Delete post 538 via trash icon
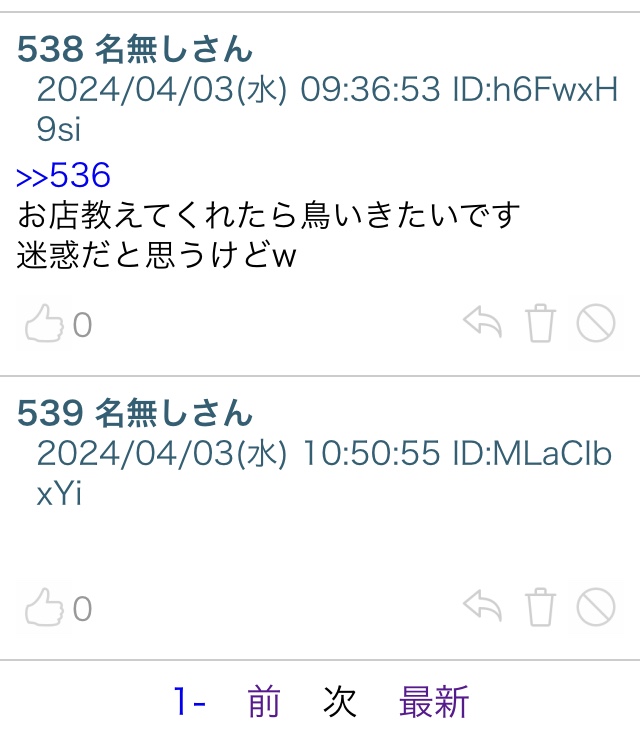This screenshot has height=742, width=640. click(540, 324)
